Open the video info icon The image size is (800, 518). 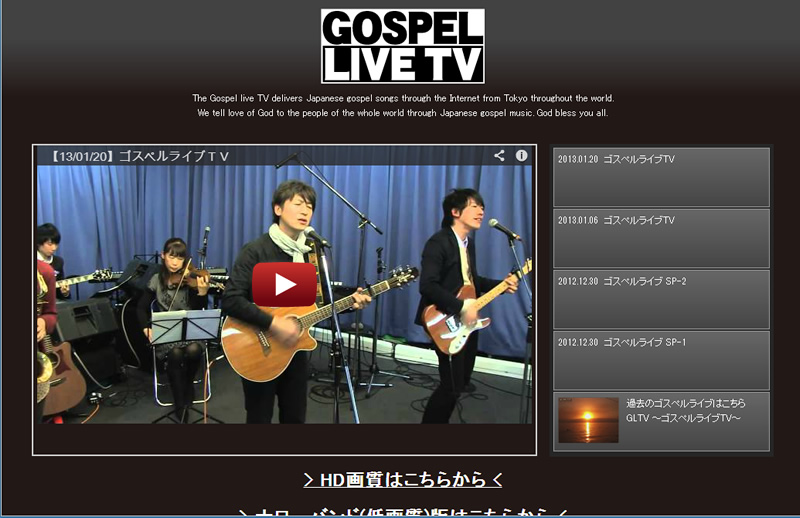tap(521, 155)
